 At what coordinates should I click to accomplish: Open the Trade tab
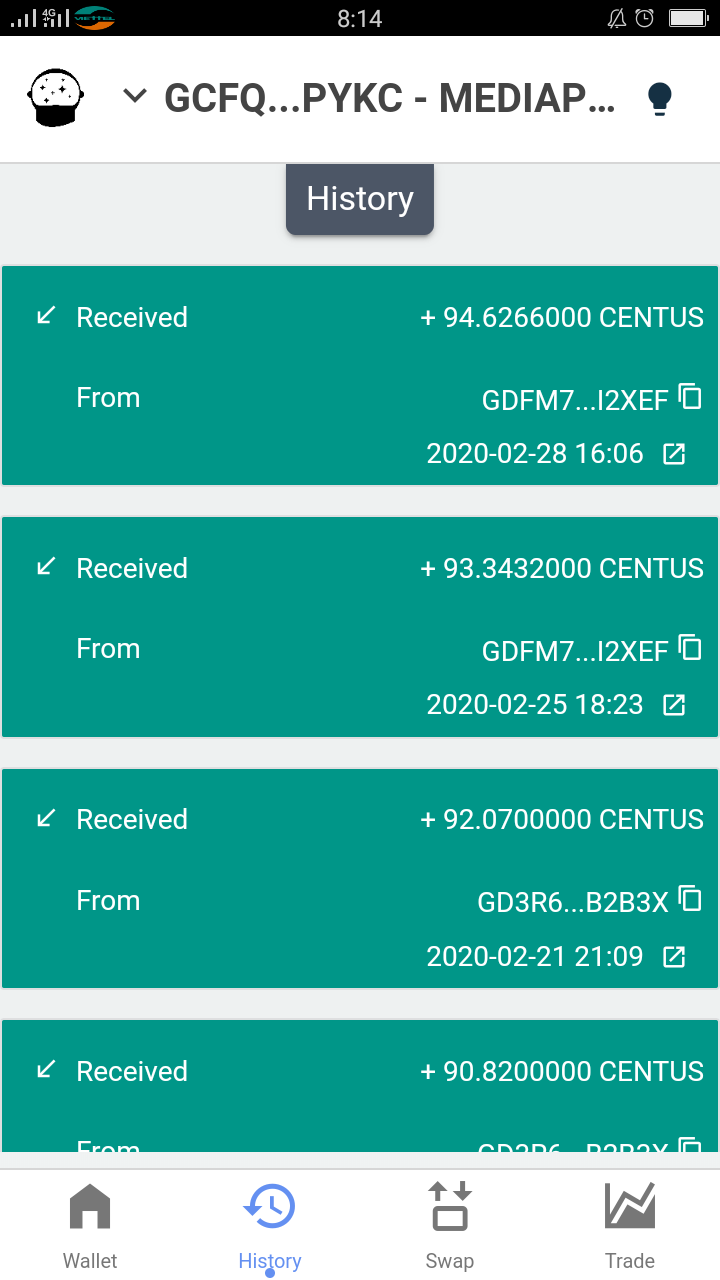(x=630, y=1225)
